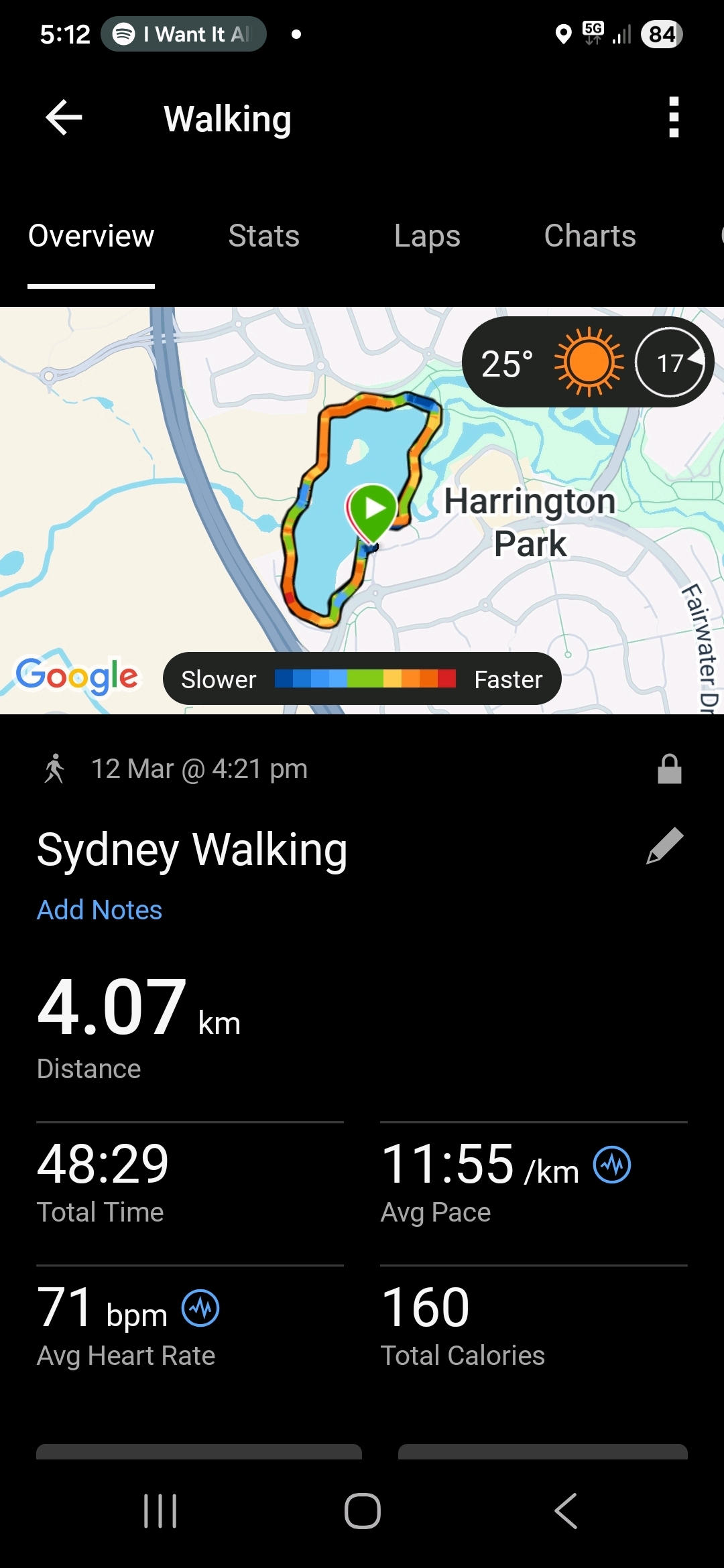Go back using the top arrow
Image resolution: width=724 pixels, height=1568 pixels.
click(x=64, y=118)
